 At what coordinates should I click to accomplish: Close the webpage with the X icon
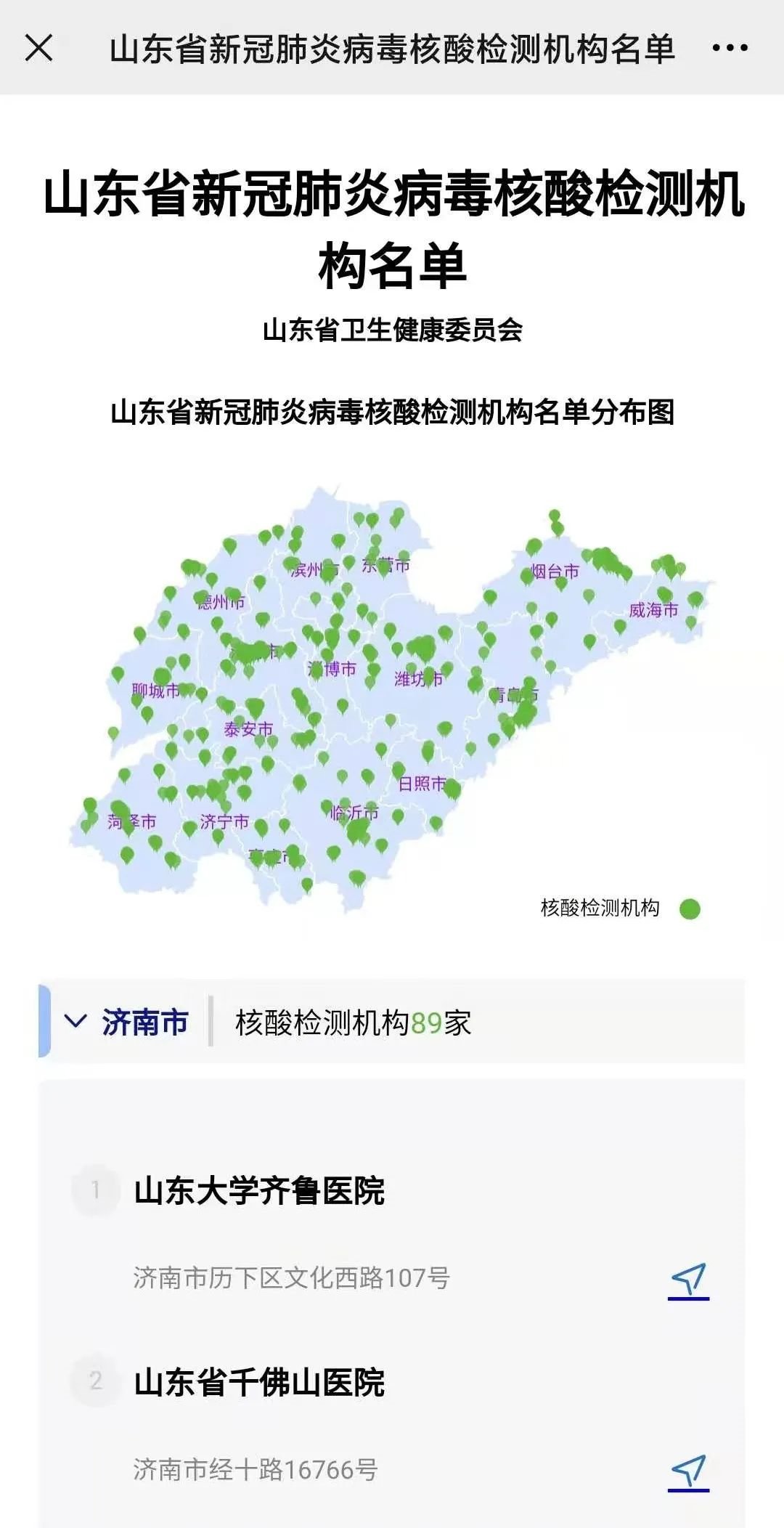tap(38, 48)
